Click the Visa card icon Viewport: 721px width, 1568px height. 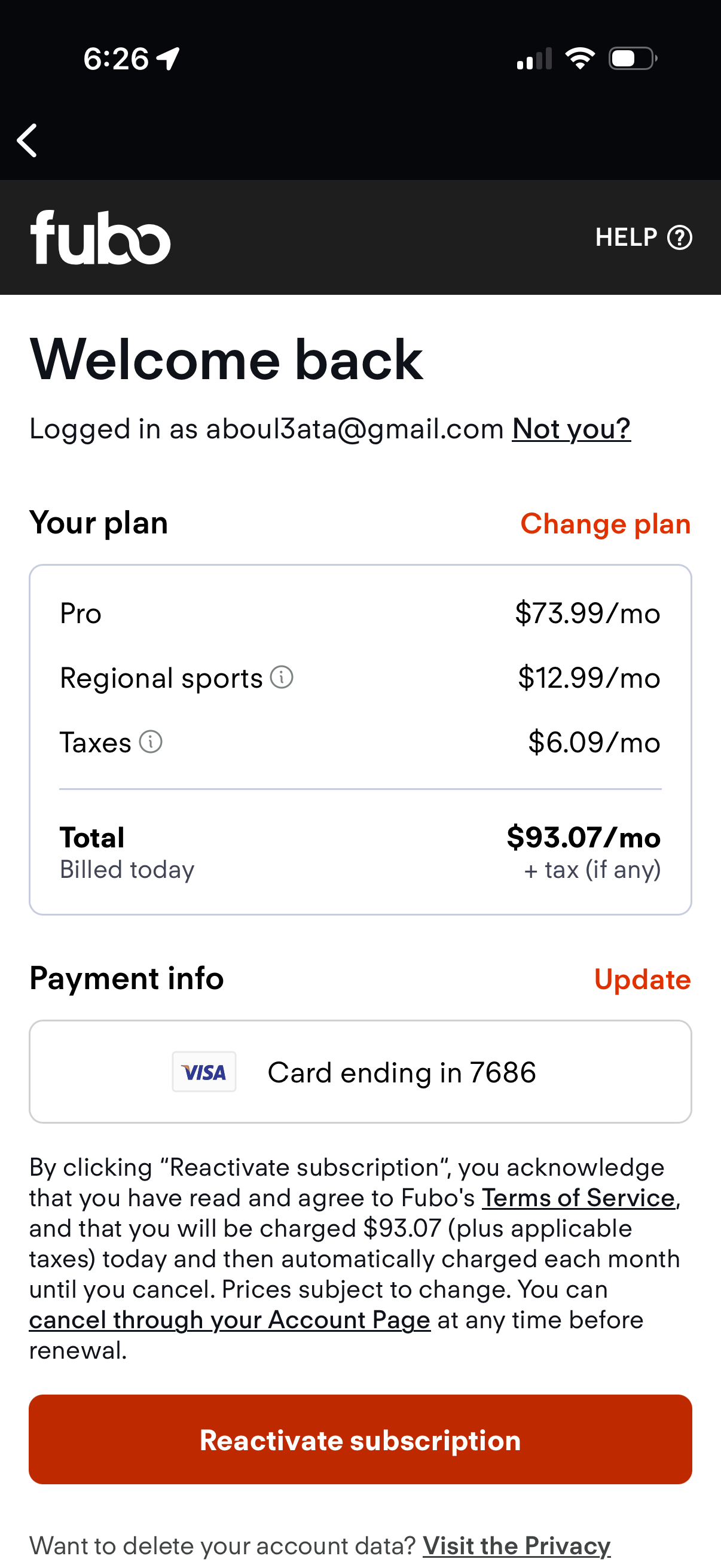(204, 1071)
